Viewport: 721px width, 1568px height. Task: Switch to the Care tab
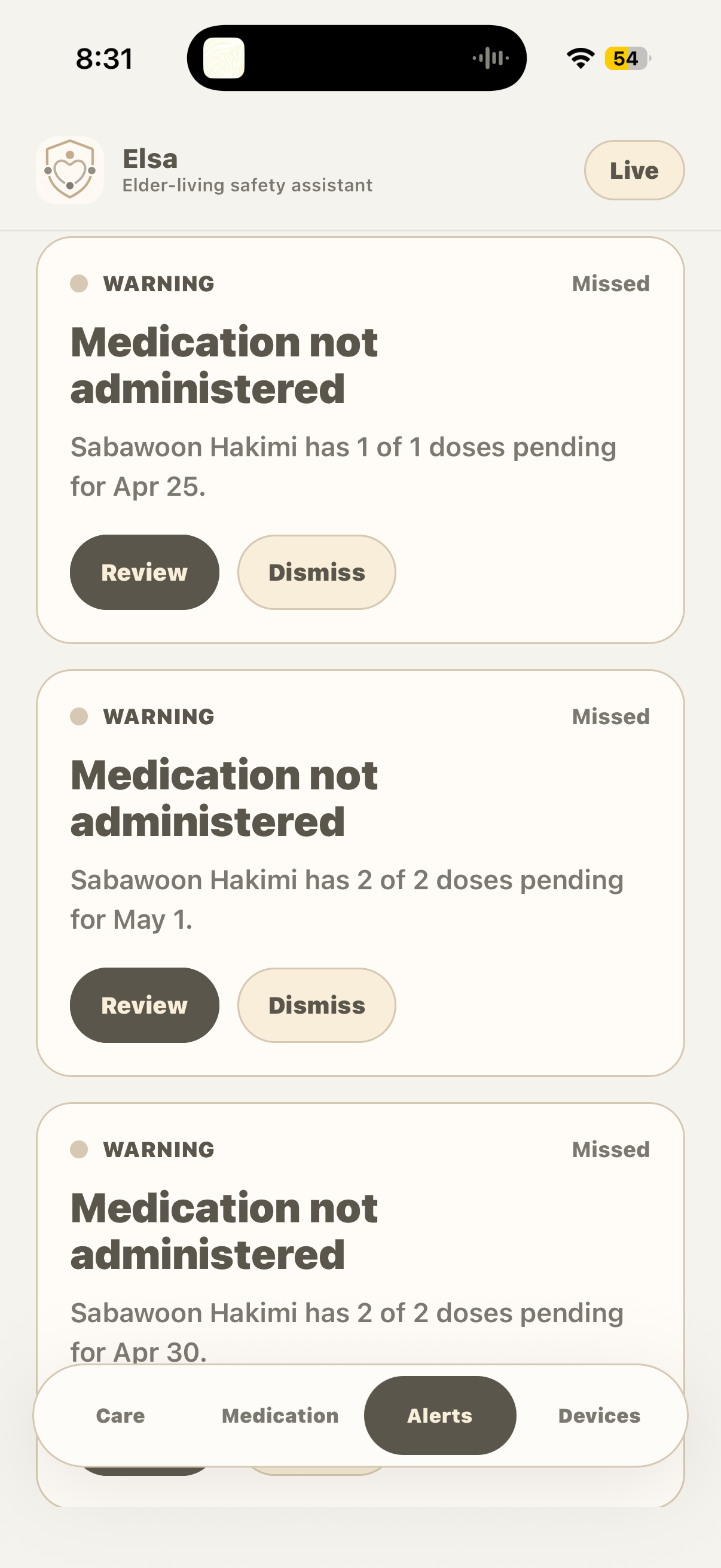point(121,1416)
